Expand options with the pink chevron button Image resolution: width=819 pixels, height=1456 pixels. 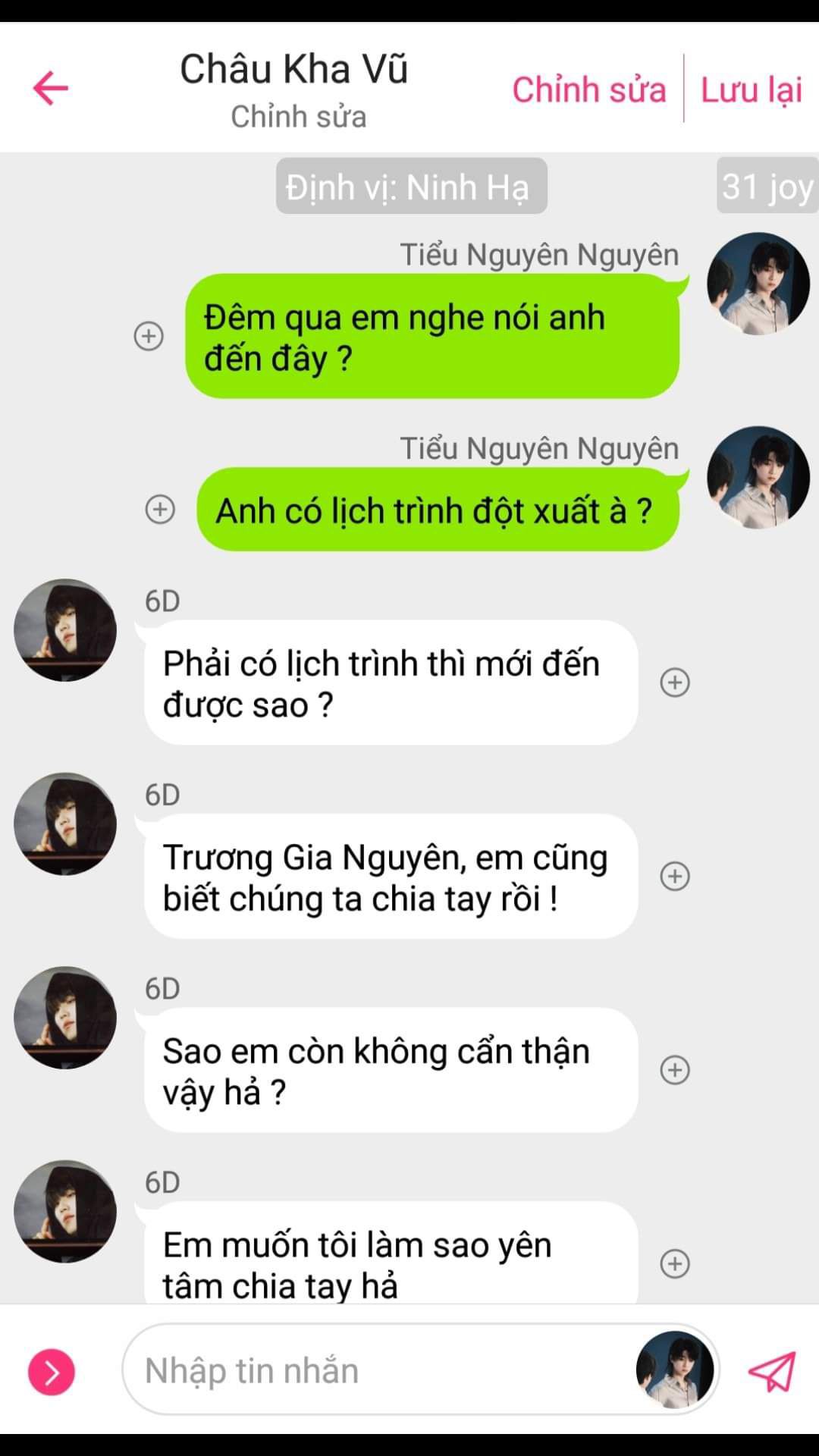pyautogui.click(x=52, y=1372)
